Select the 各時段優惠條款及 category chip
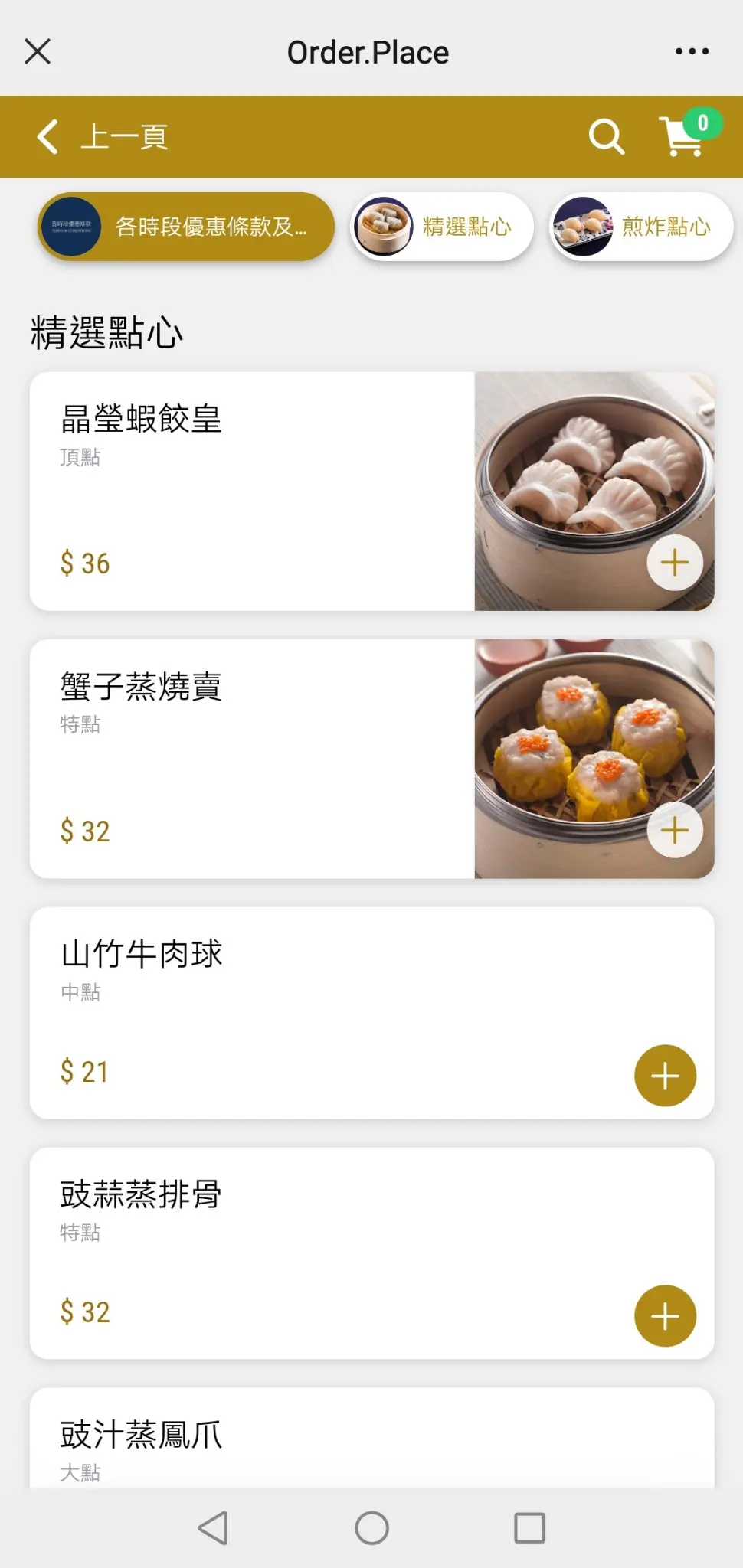The width and height of the screenshot is (743, 1568). (186, 227)
